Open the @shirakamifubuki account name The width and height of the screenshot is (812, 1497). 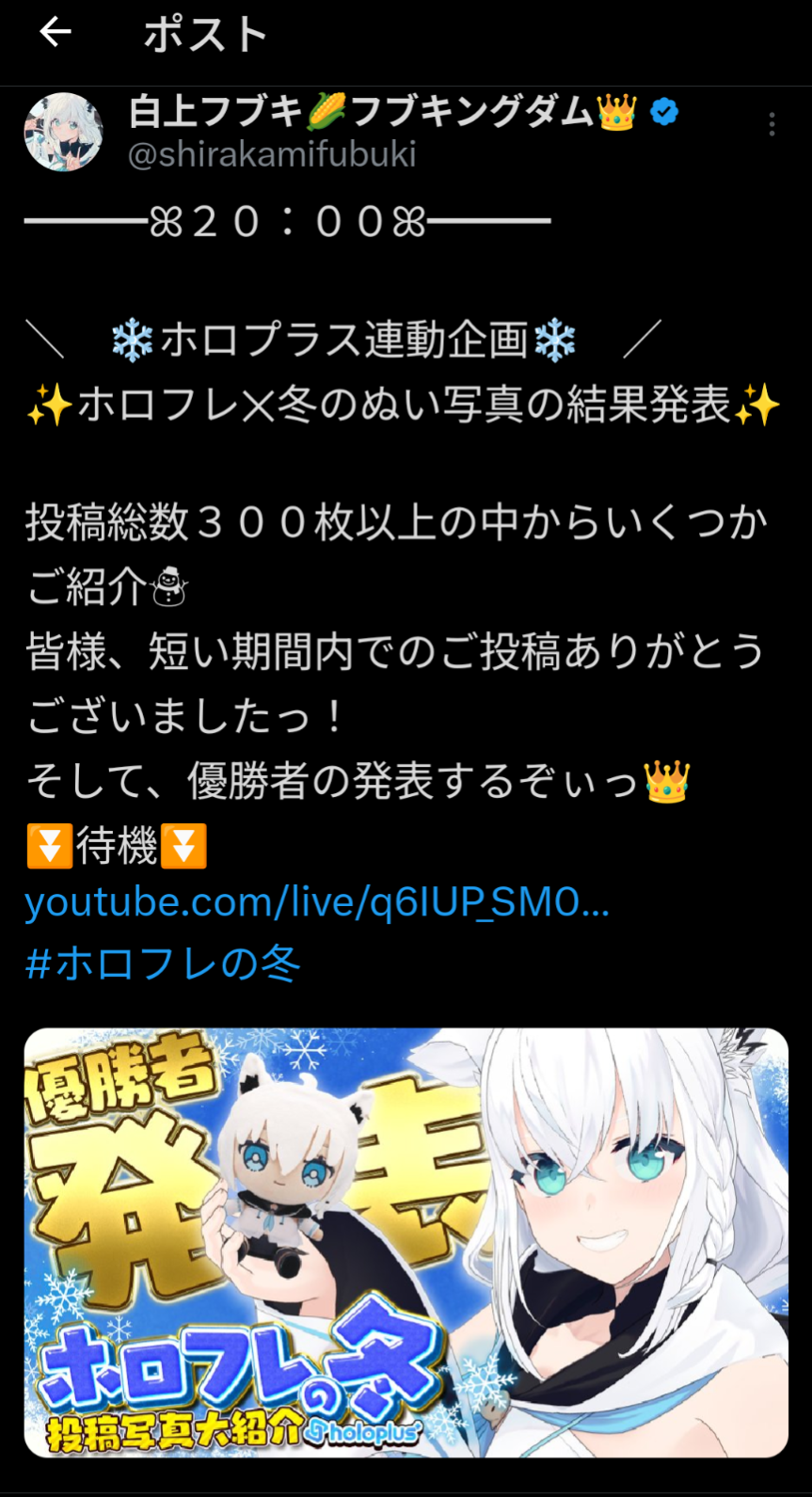(x=272, y=154)
